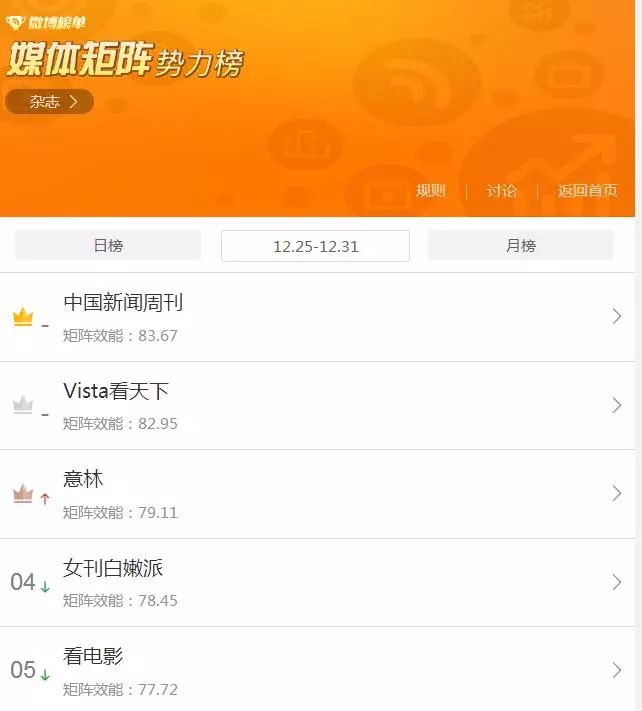
Task: Open the 讨论 link
Action: [501, 191]
